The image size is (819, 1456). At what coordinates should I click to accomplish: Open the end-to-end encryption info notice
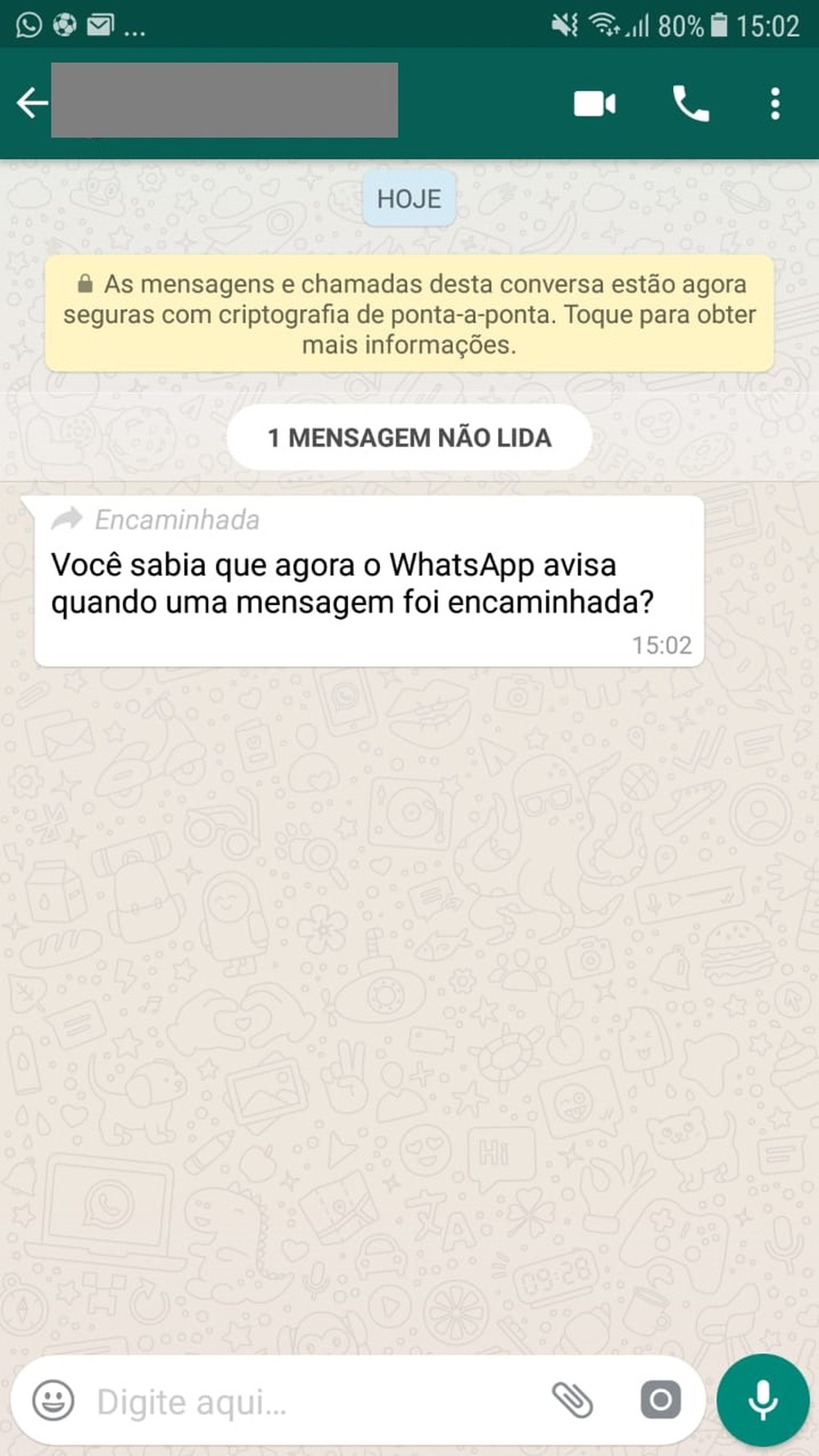point(409,314)
